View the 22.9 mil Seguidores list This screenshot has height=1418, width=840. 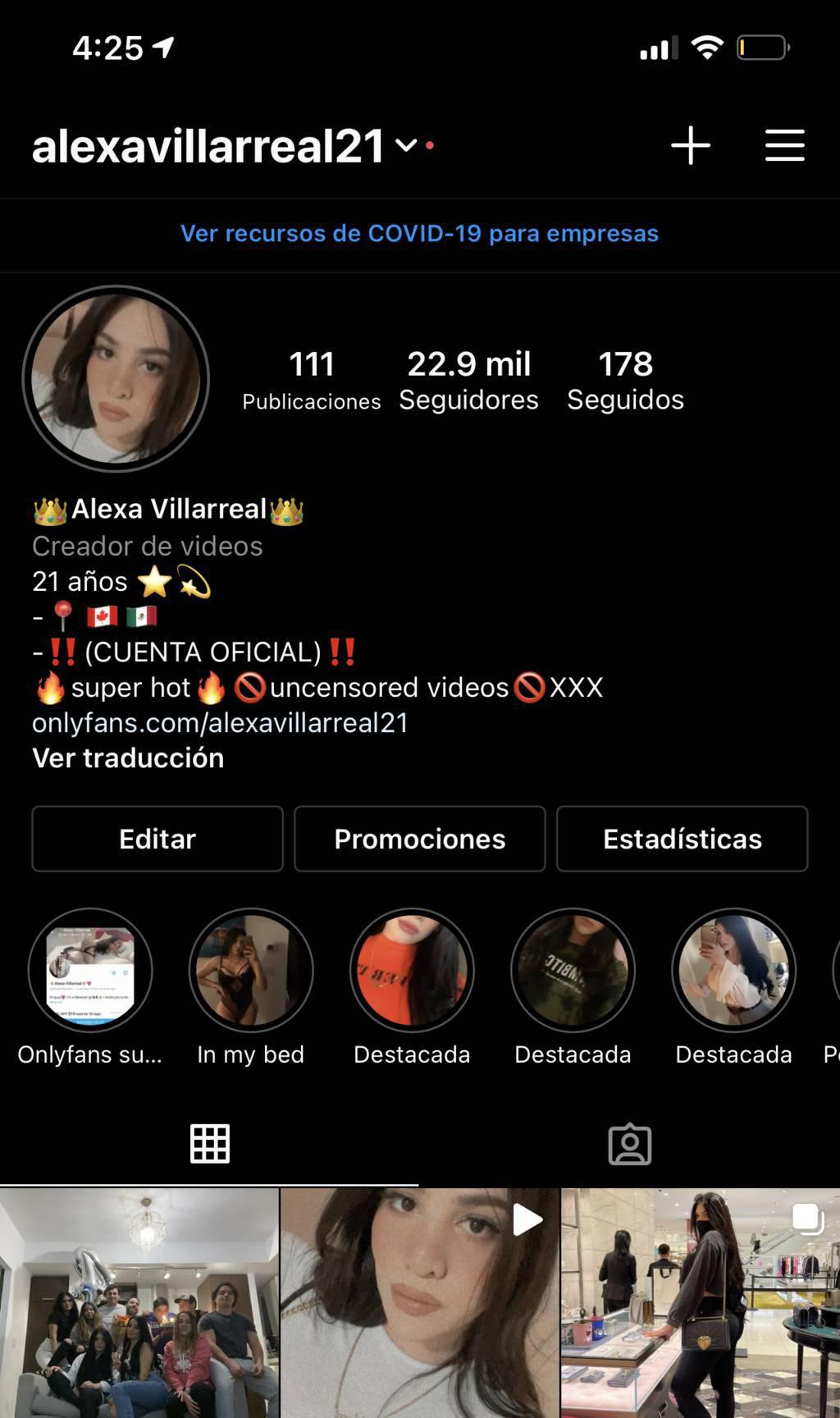pos(468,378)
